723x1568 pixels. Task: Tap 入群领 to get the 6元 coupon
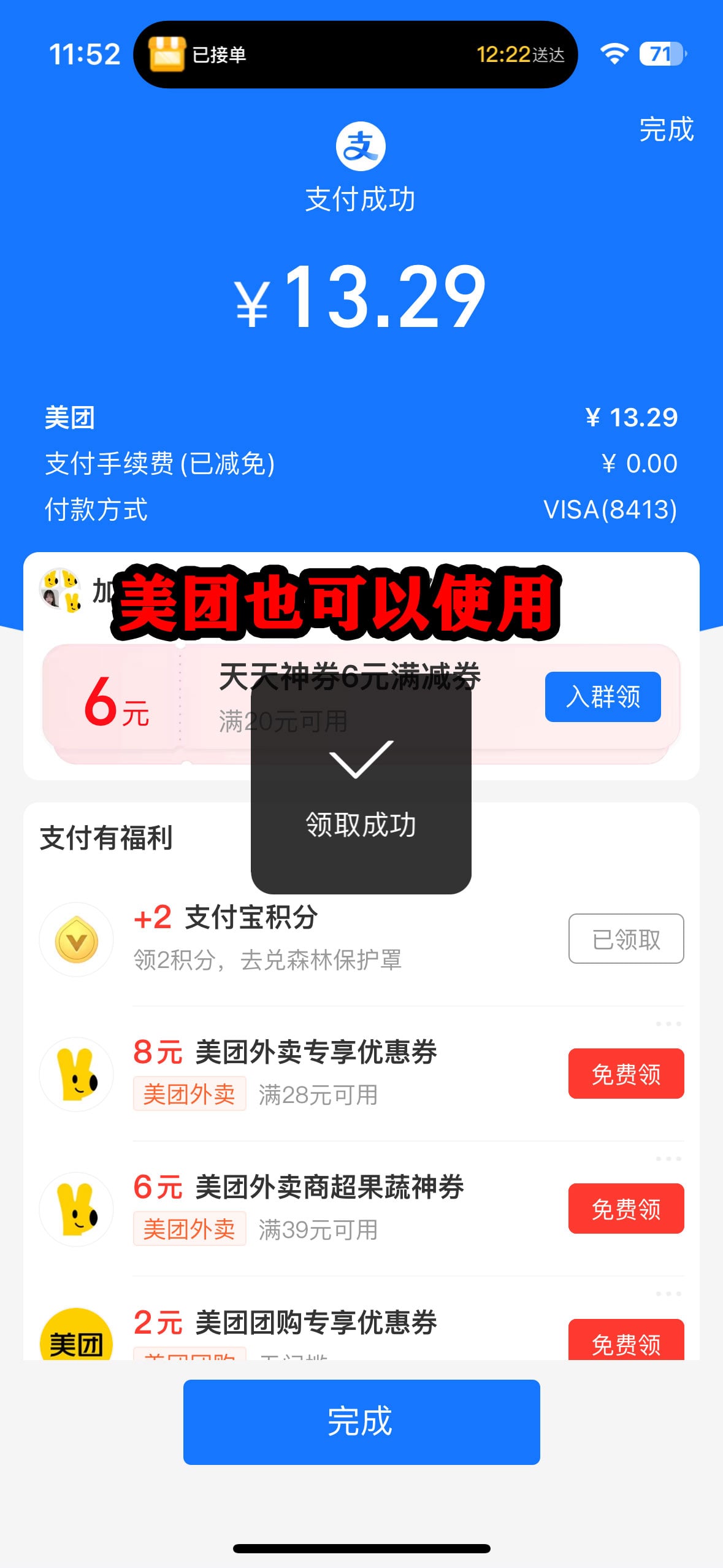coord(602,697)
